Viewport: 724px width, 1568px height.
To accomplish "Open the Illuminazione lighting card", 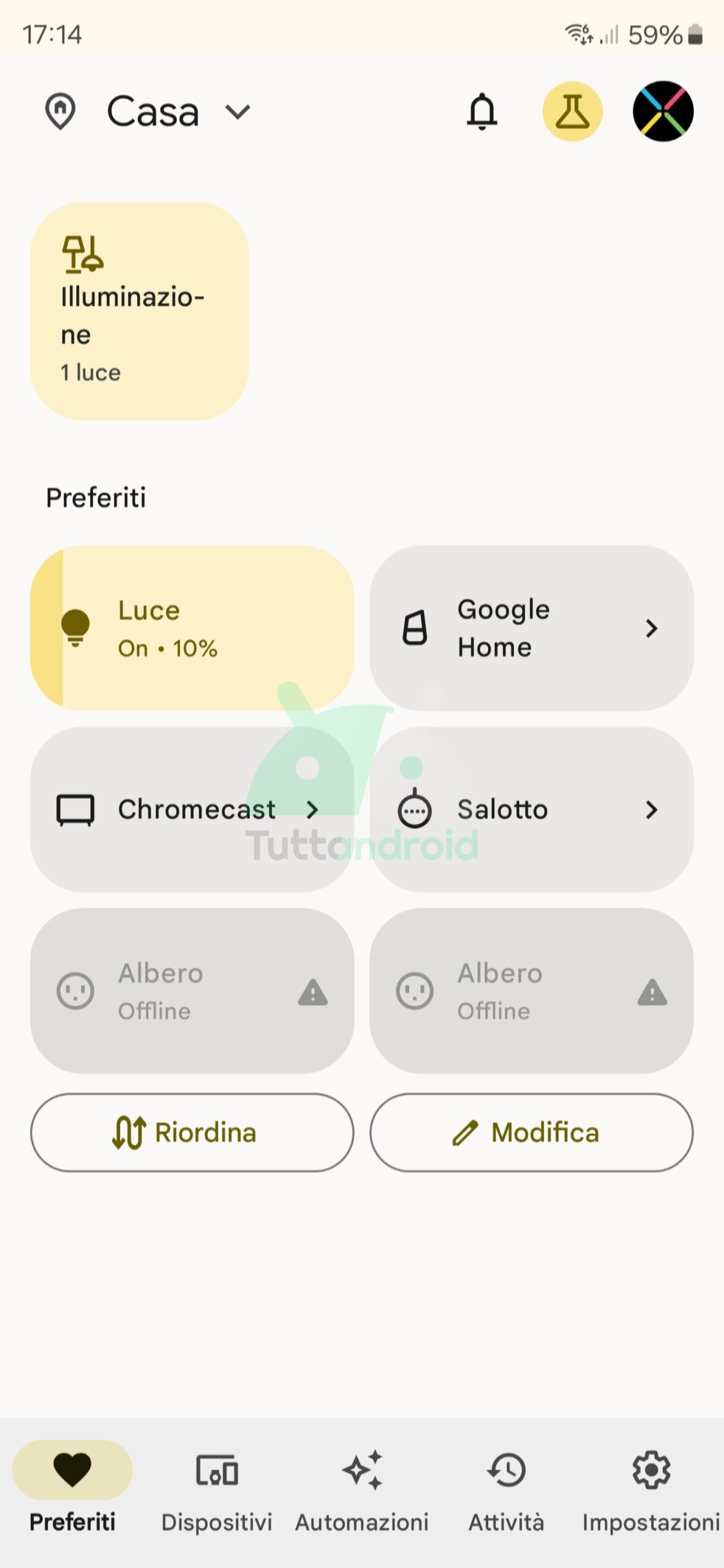I will click(140, 311).
